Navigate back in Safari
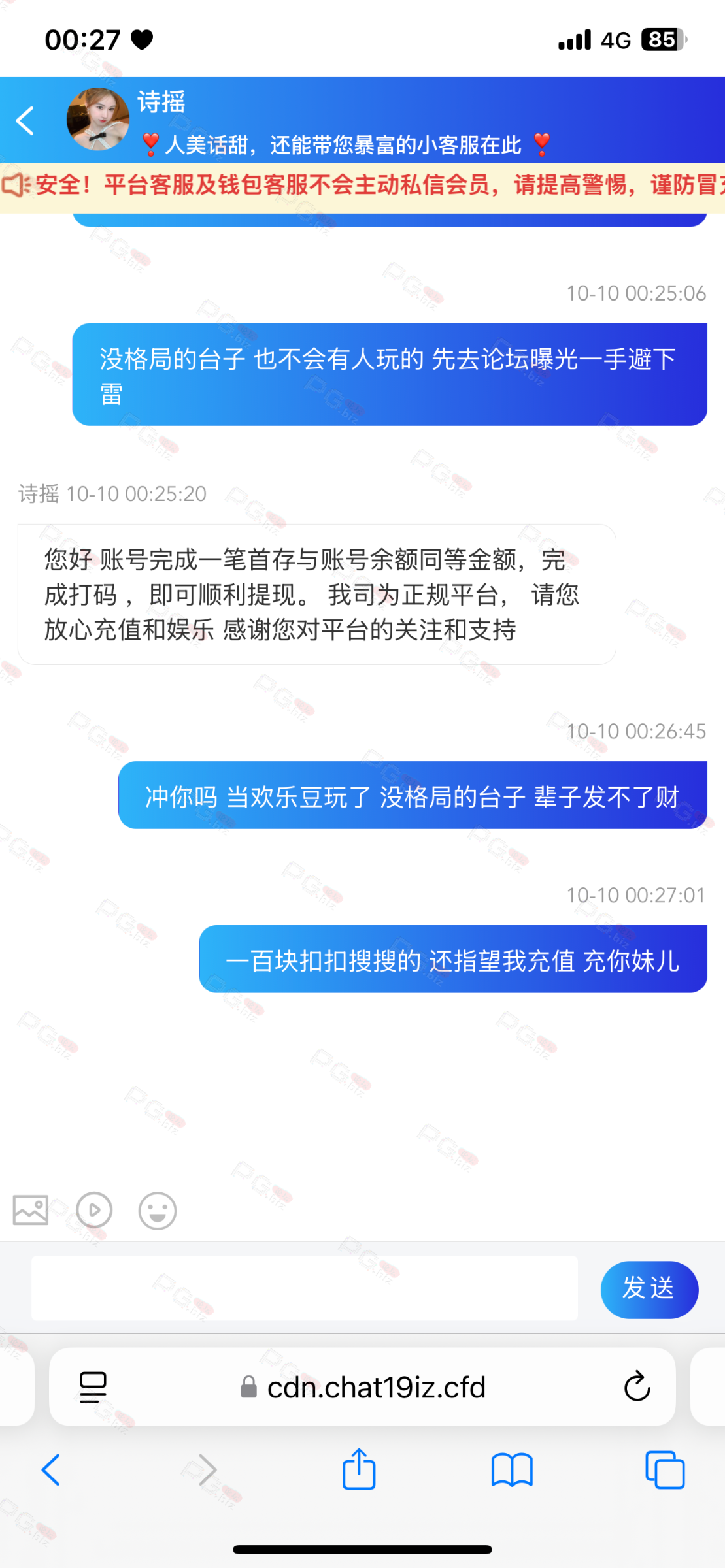 point(51,1470)
